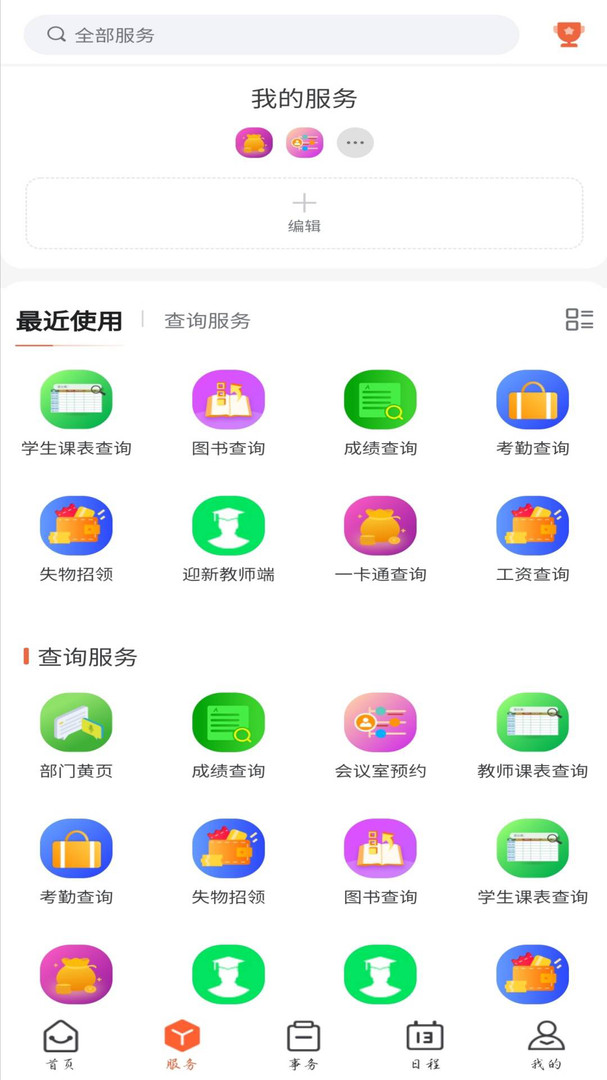Image resolution: width=607 pixels, height=1080 pixels.
Task: Select 工资查询 service
Action: coord(532,538)
